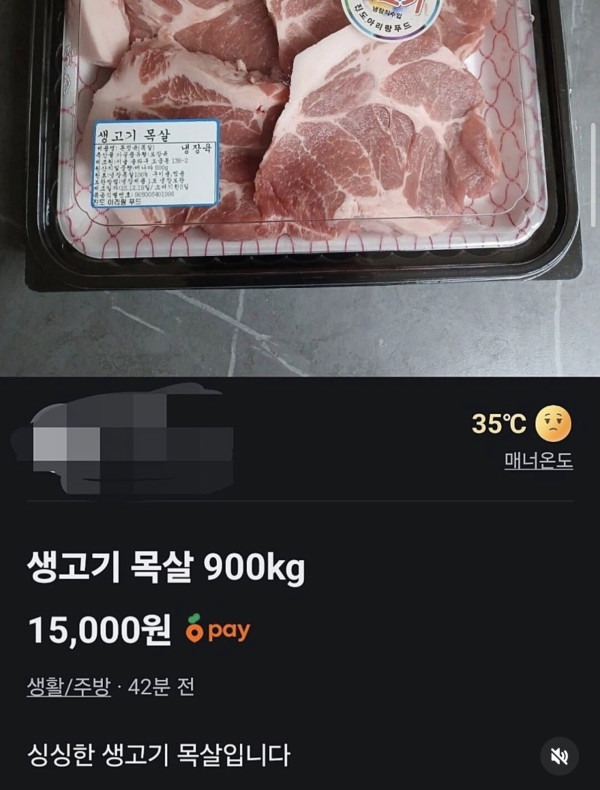Unmute sound with the speaker icon
600x790 pixels.
(558, 756)
